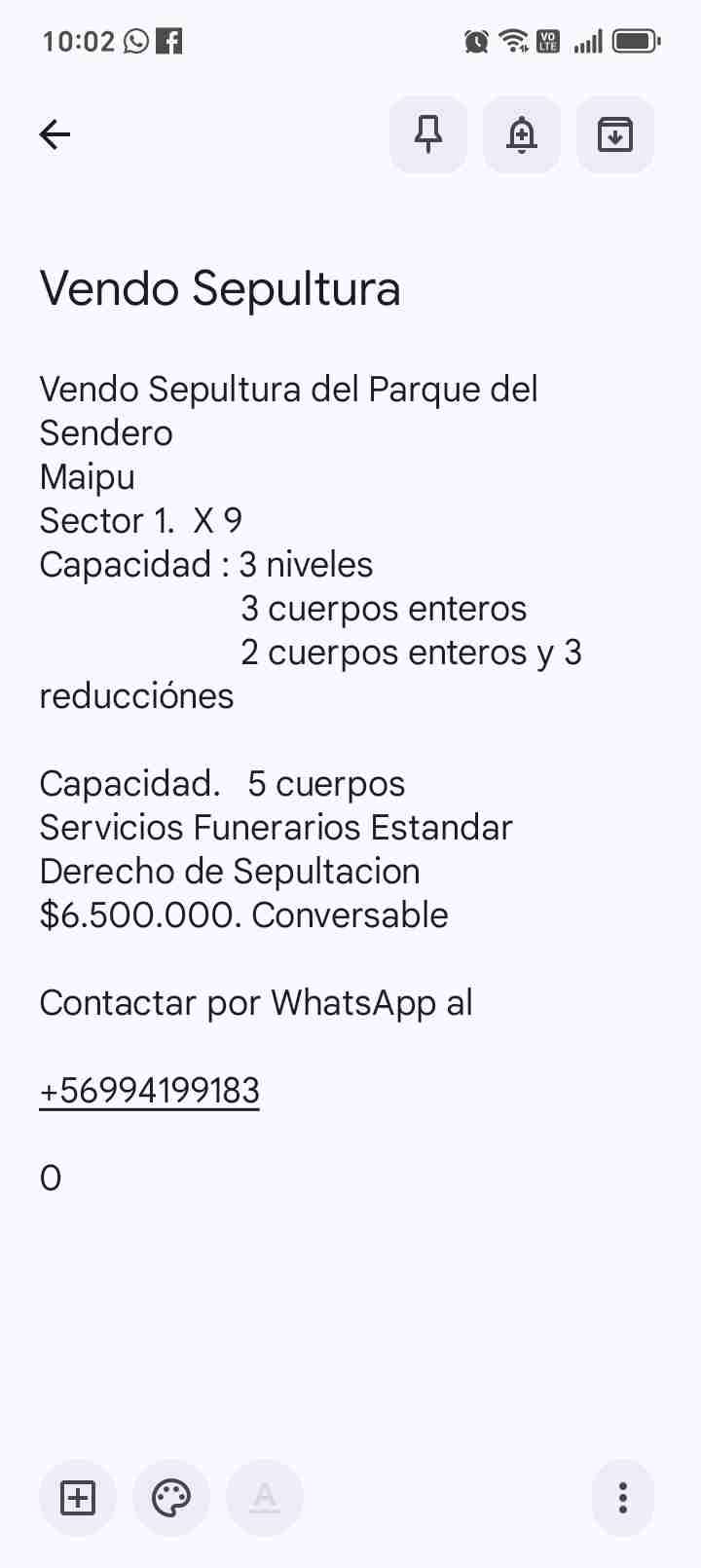The image size is (701, 1568).
Task: Open the text formatting options
Action: (265, 1497)
